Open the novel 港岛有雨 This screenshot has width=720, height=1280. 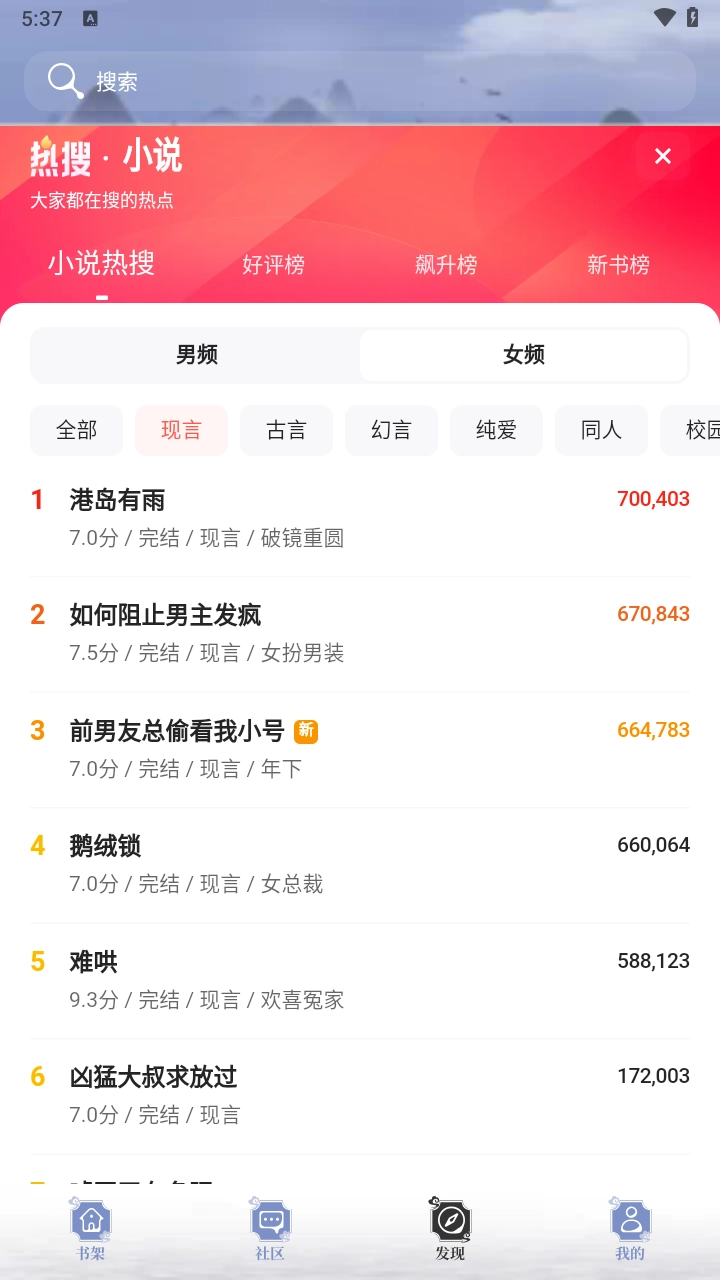click(118, 500)
